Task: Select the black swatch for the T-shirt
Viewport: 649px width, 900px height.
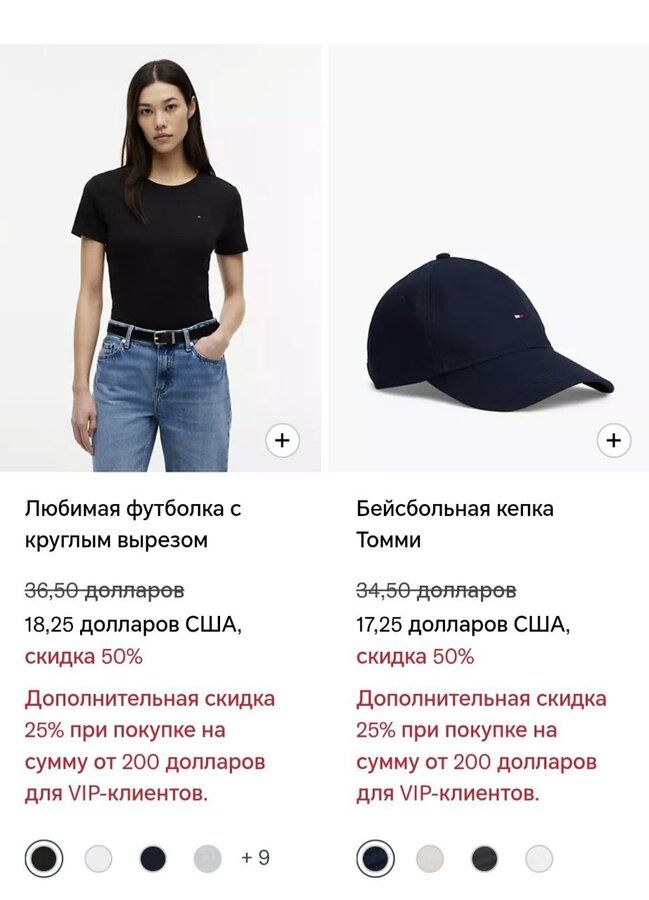Action: coord(44,858)
